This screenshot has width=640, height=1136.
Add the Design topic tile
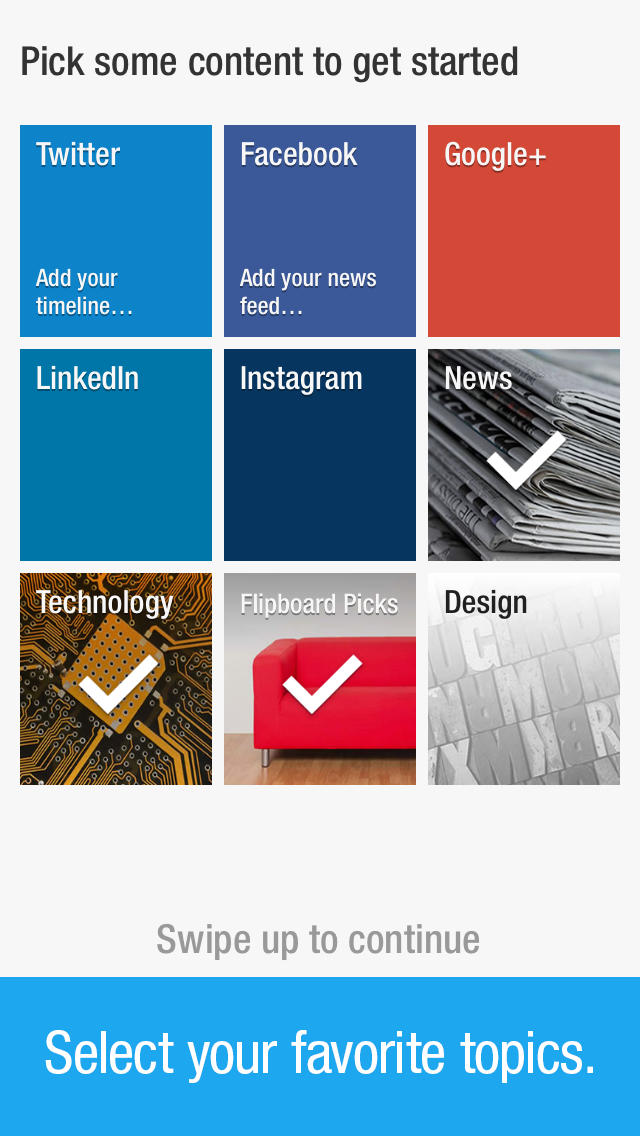(x=524, y=679)
